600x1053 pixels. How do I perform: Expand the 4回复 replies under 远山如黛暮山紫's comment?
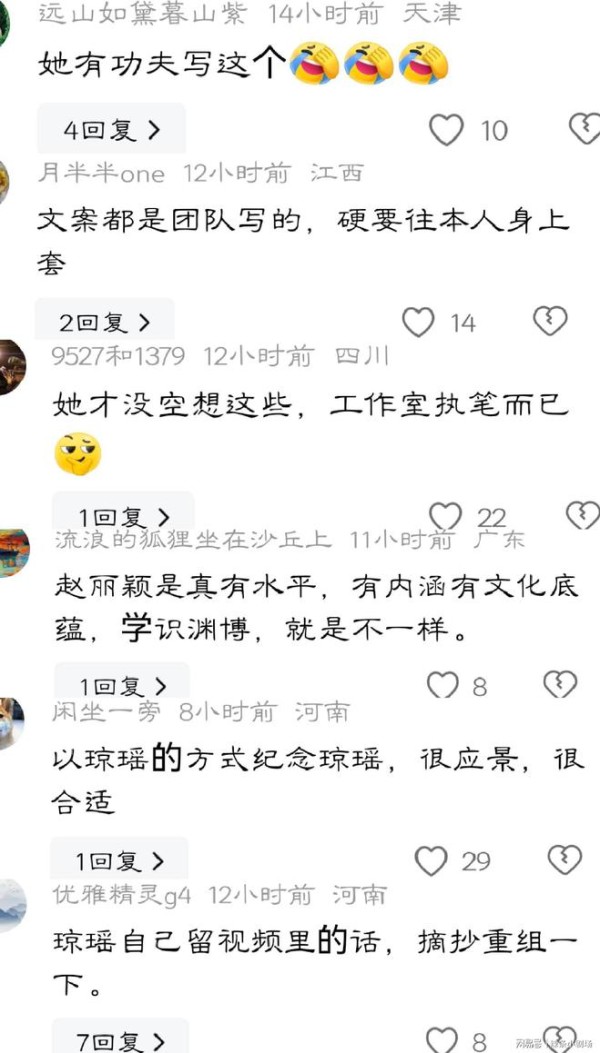coord(112,130)
